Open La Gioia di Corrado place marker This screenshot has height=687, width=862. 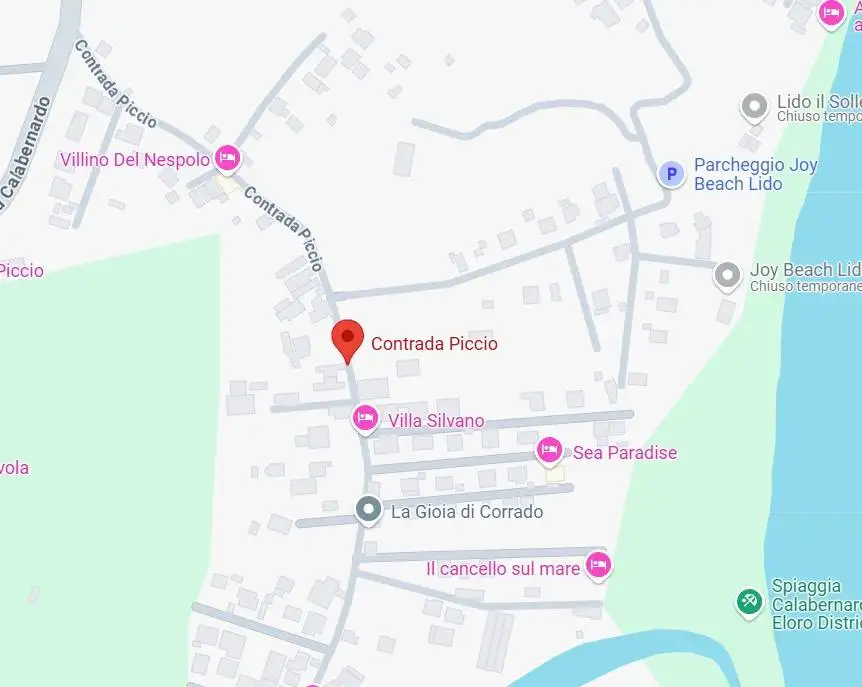coord(369,511)
